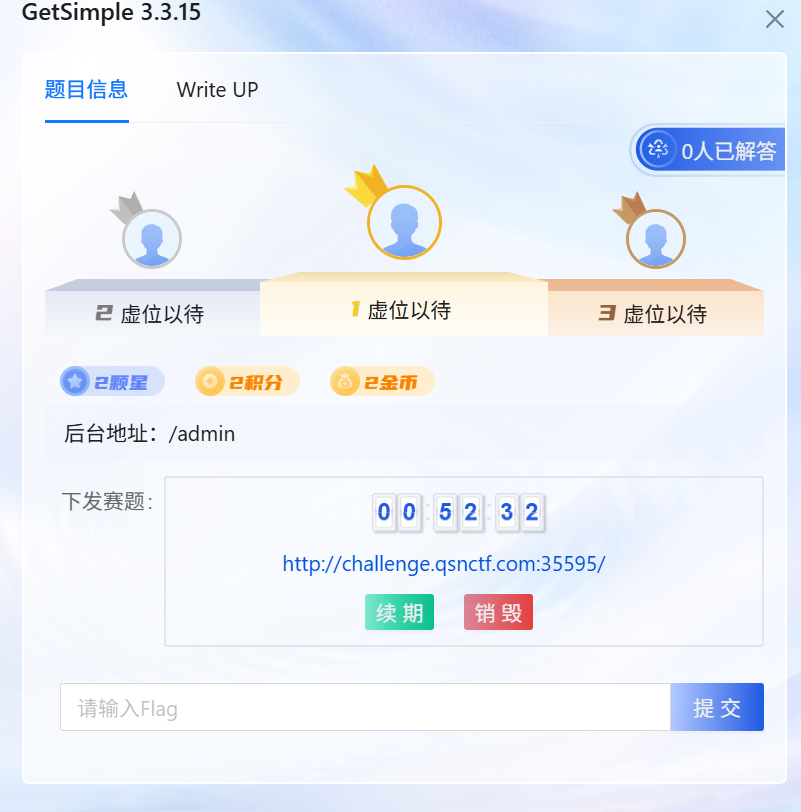This screenshot has height=812, width=801.
Task: Switch to the Write UP tab
Action: coord(217,90)
